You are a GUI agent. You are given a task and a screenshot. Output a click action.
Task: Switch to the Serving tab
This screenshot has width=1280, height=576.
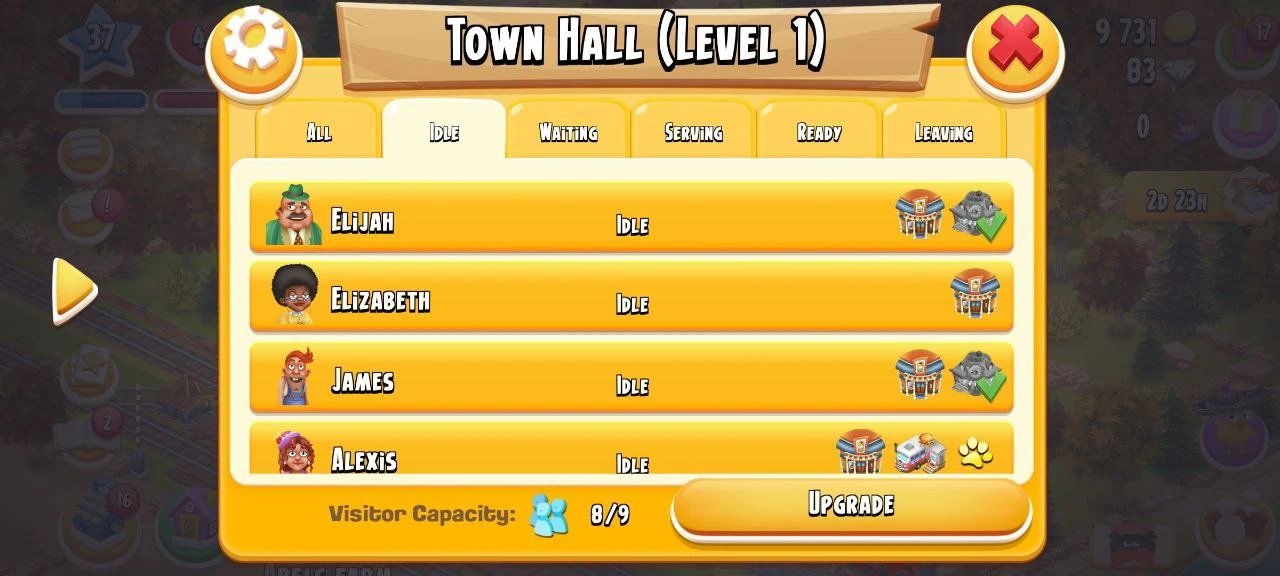693,132
